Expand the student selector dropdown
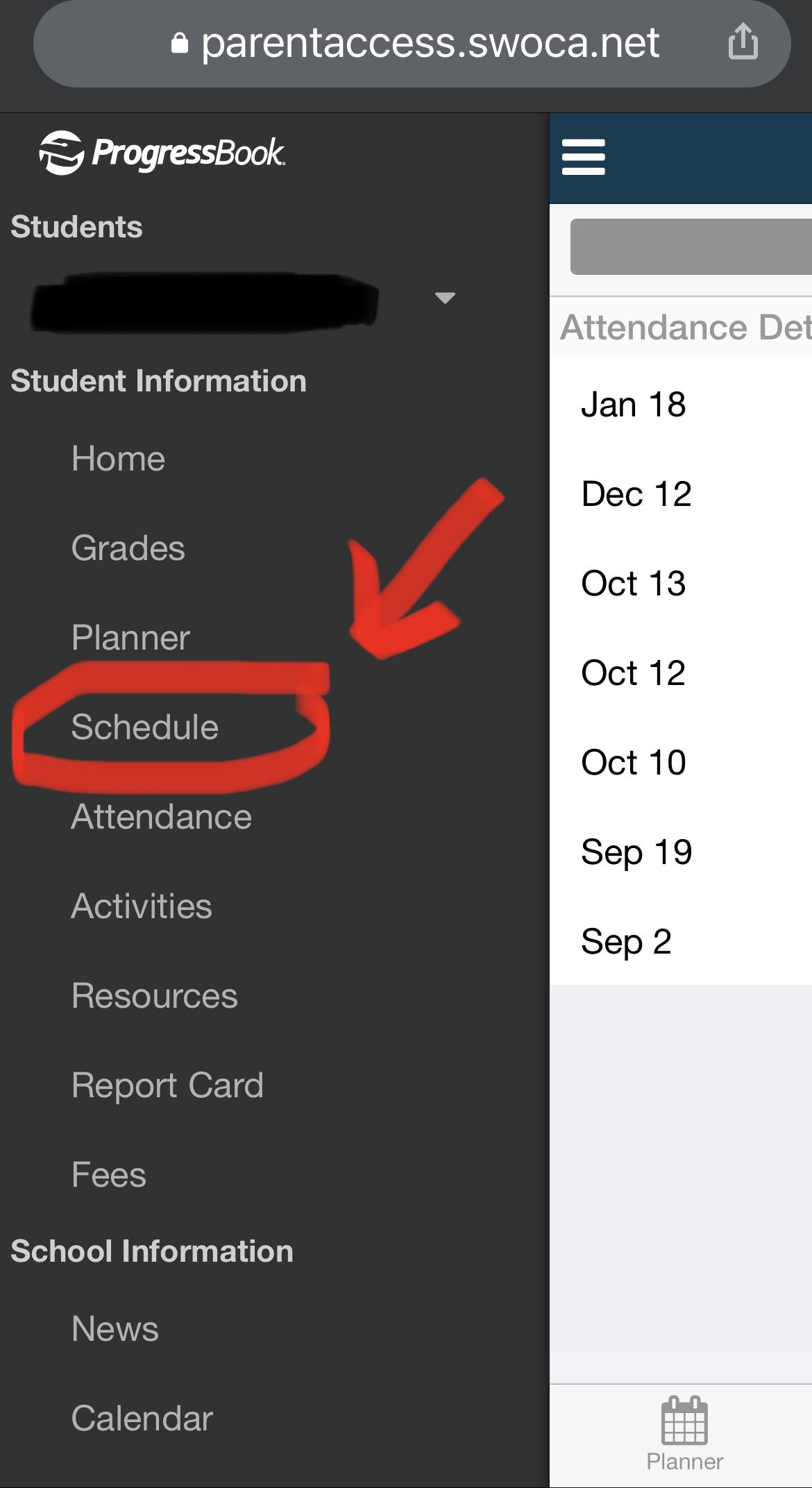 coord(445,298)
